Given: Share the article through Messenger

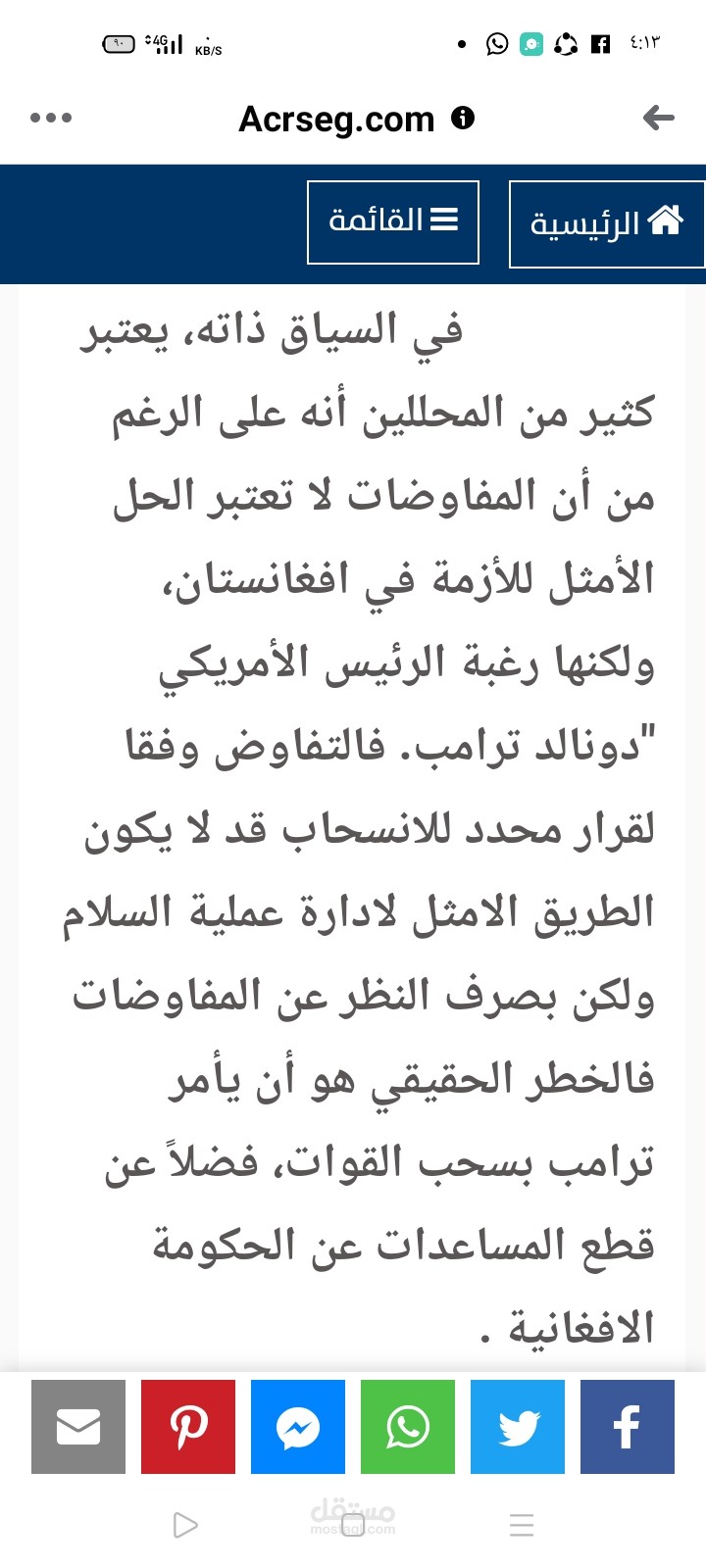Looking at the screenshot, I should (x=298, y=1427).
